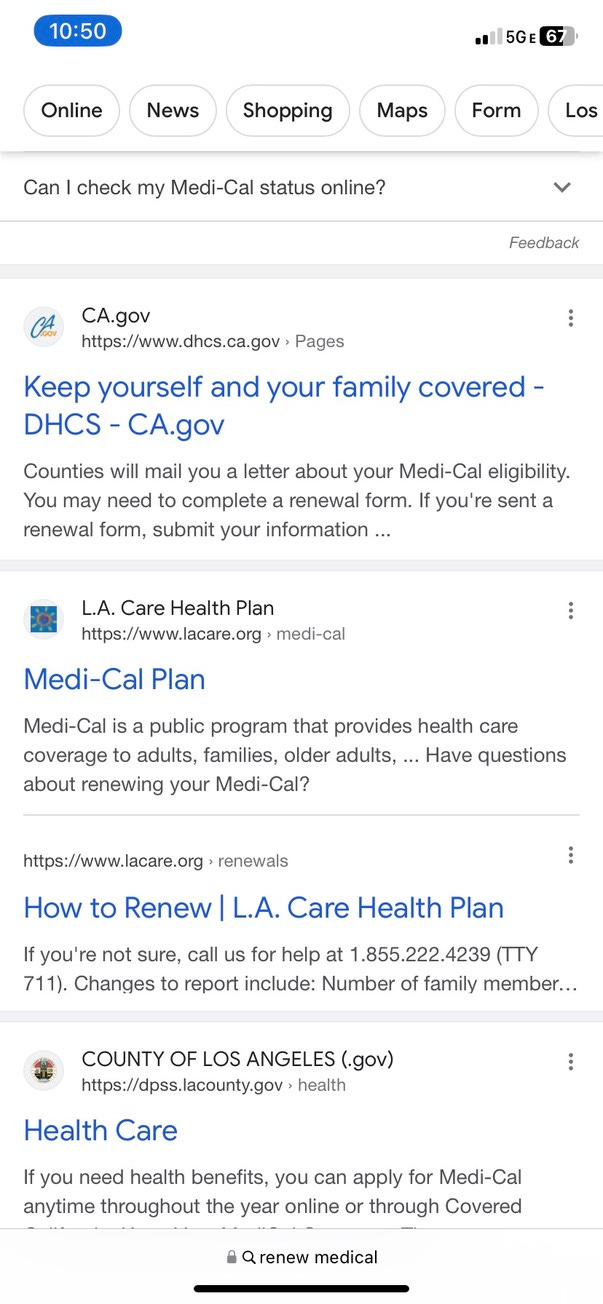Open the three-dot menu for the CA.gov result

pos(570,318)
